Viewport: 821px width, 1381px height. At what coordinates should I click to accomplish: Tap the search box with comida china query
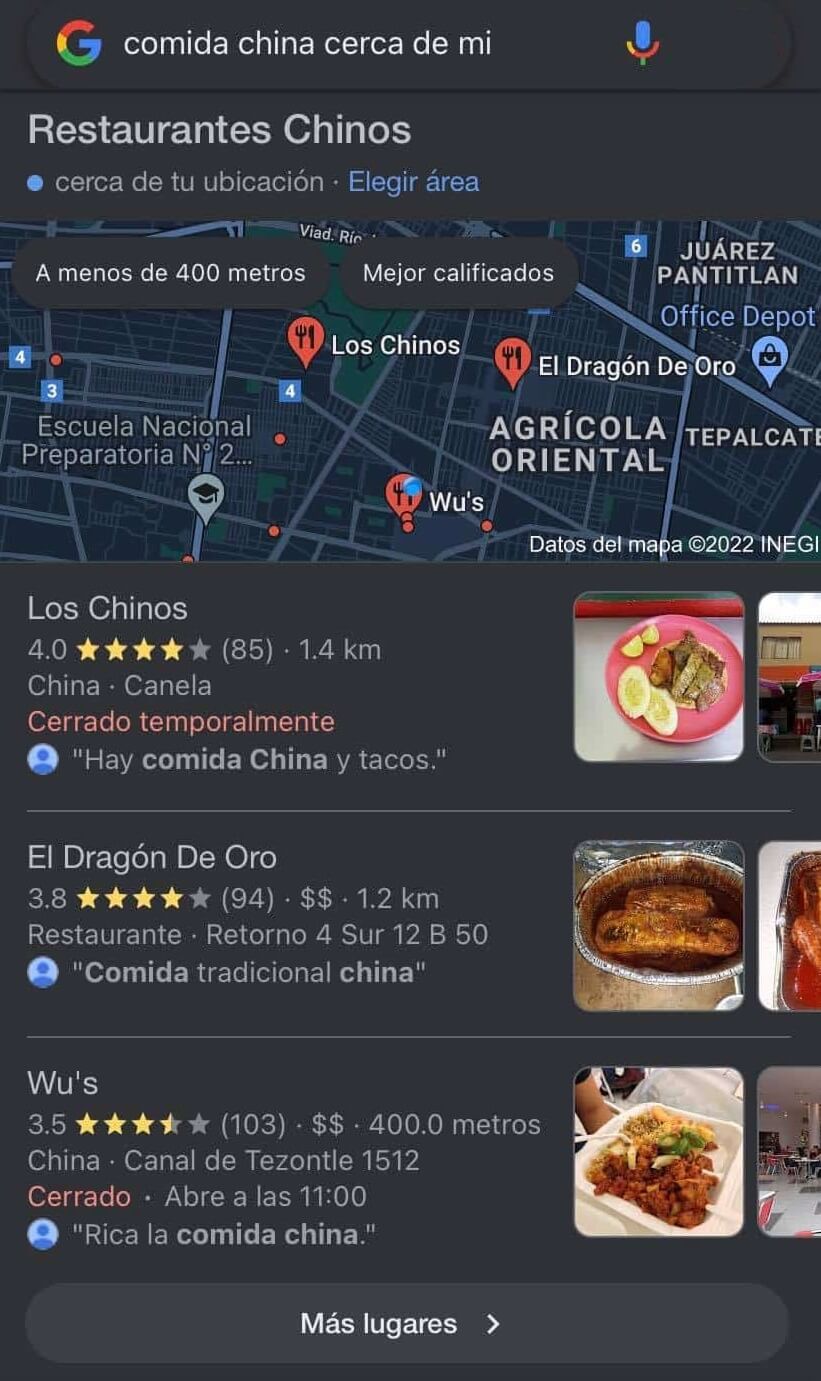pyautogui.click(x=340, y=44)
